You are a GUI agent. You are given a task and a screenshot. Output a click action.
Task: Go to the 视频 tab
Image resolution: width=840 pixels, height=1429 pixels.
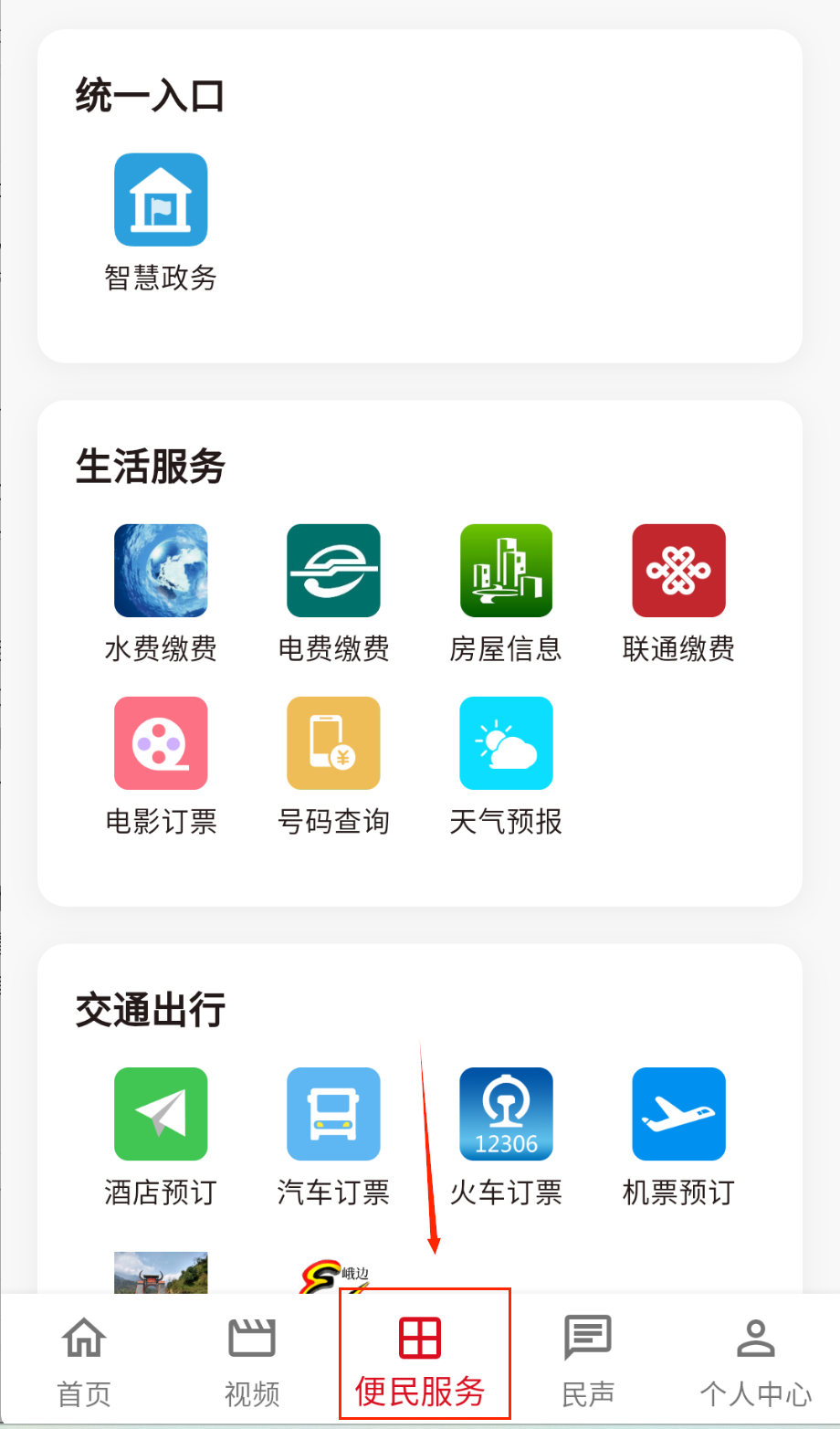pos(252,1361)
